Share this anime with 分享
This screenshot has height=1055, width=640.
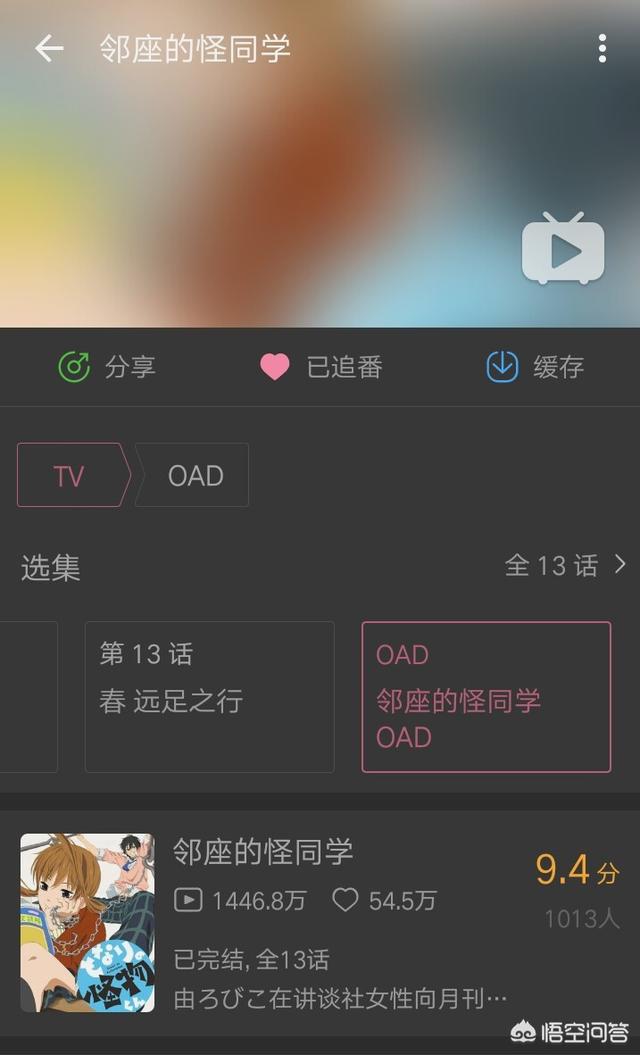tap(106, 367)
